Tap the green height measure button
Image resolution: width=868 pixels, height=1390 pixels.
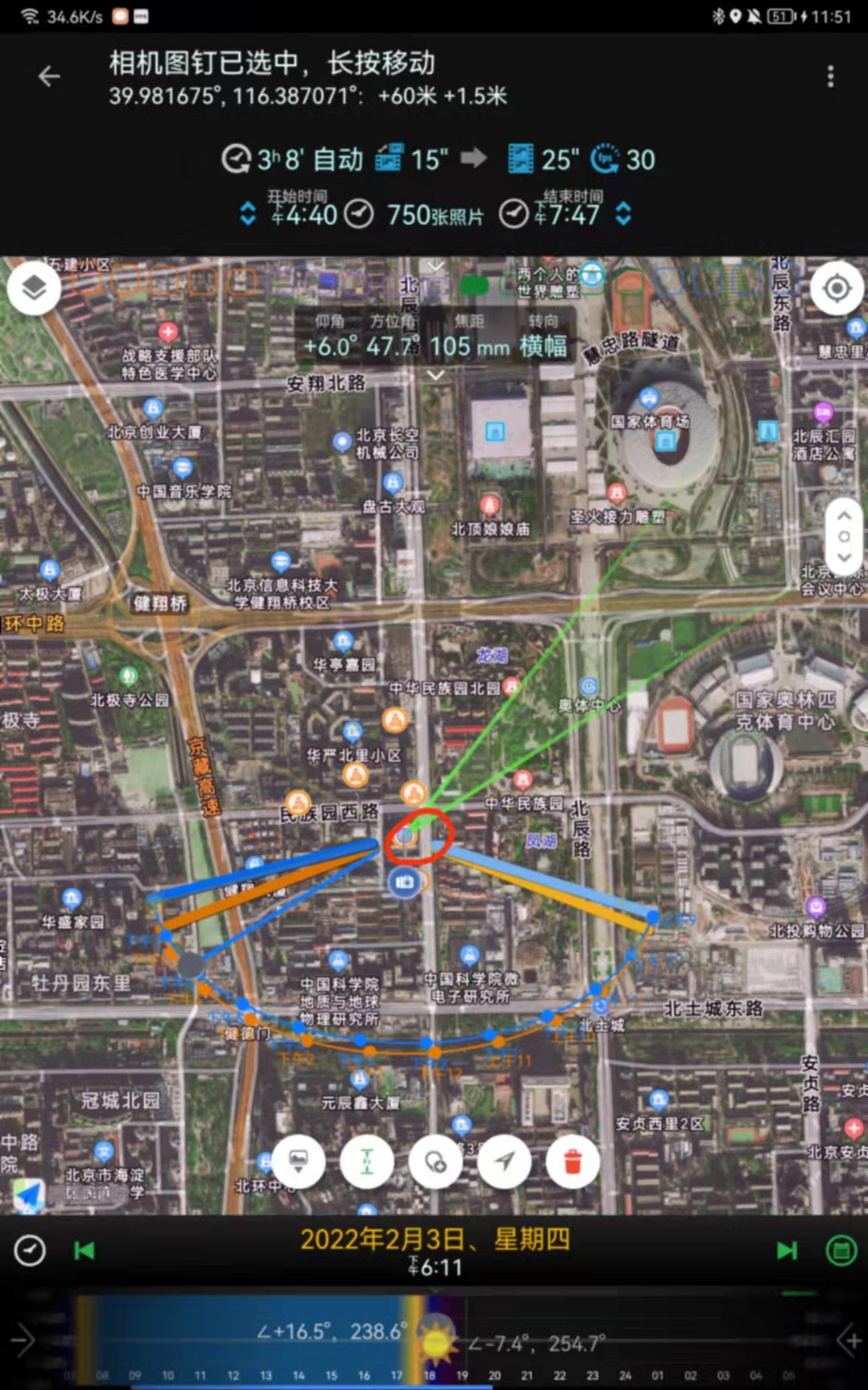click(367, 1162)
